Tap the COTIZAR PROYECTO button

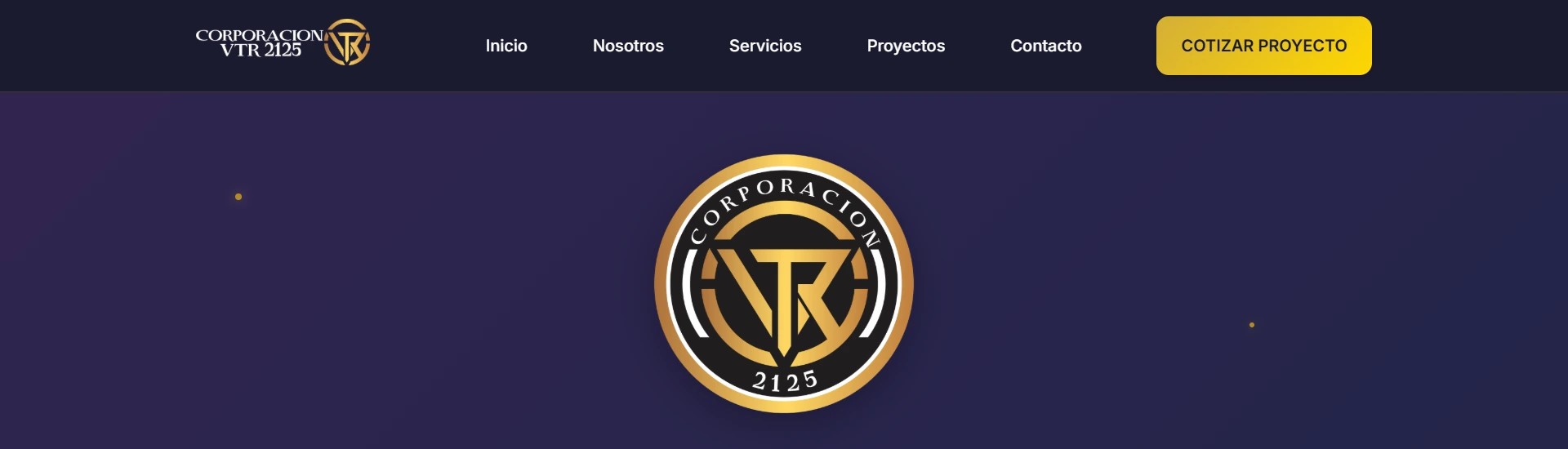click(1263, 46)
